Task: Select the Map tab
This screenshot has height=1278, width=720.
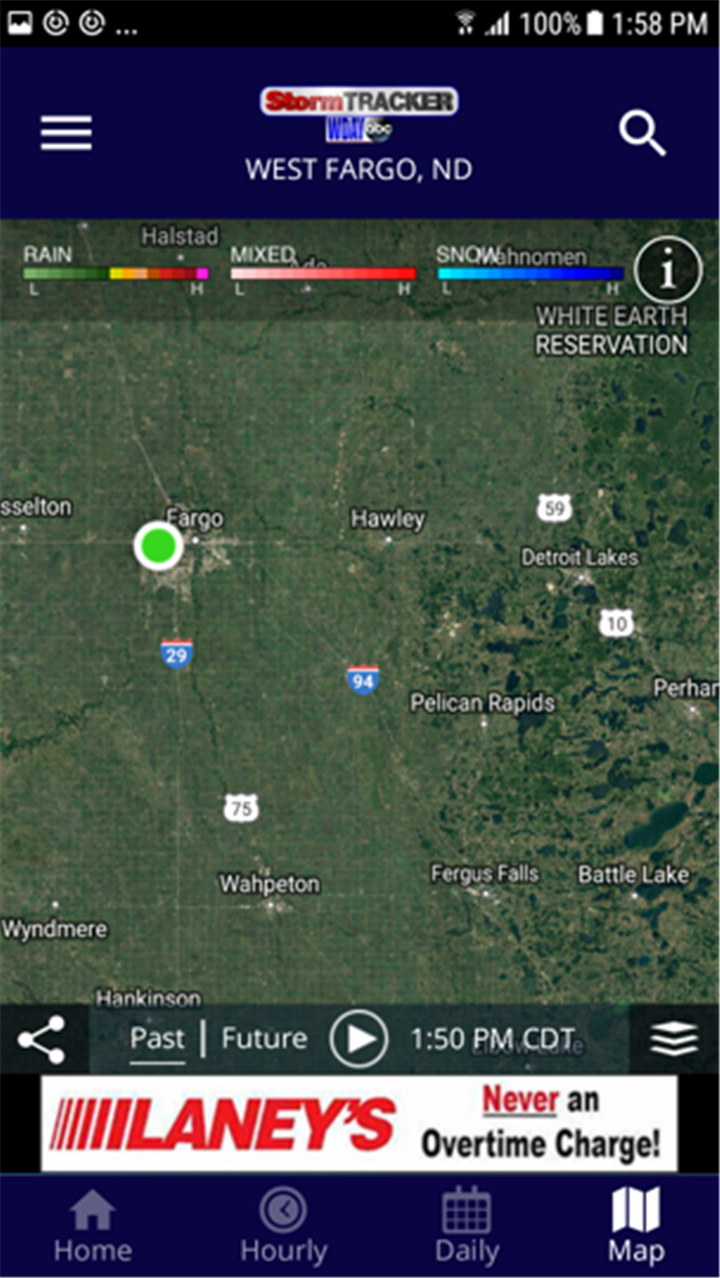Action: click(636, 1226)
